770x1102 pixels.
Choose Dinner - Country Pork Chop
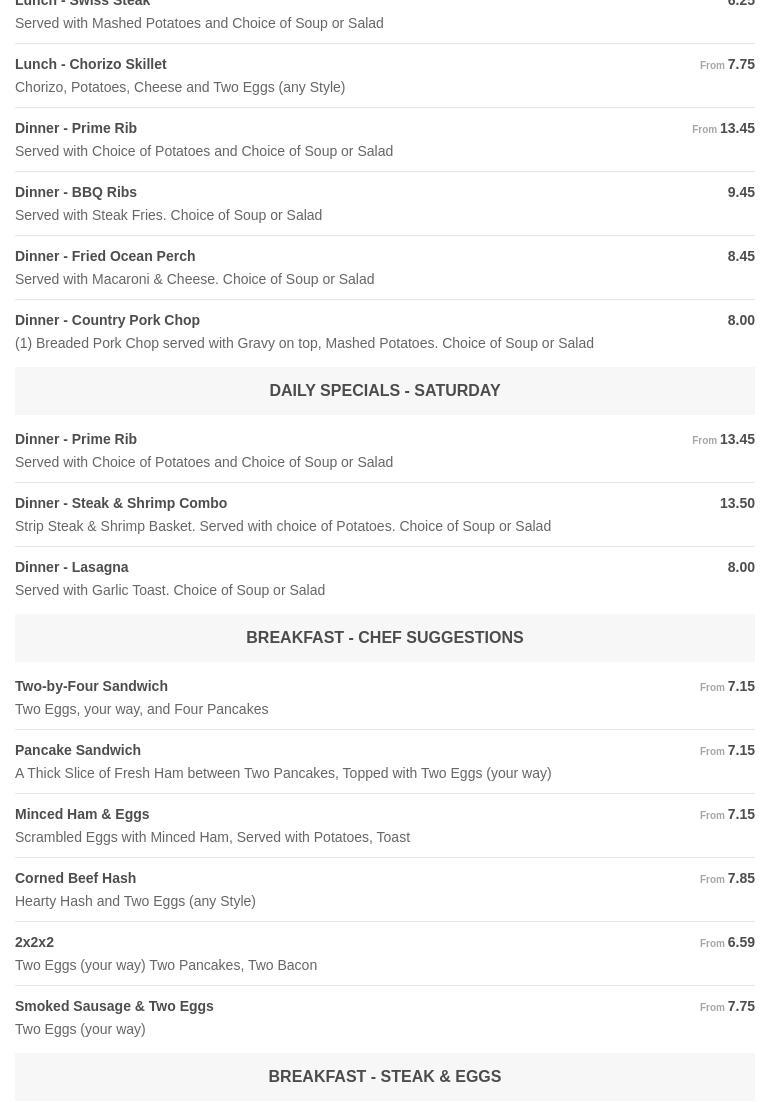[x=385, y=331]
